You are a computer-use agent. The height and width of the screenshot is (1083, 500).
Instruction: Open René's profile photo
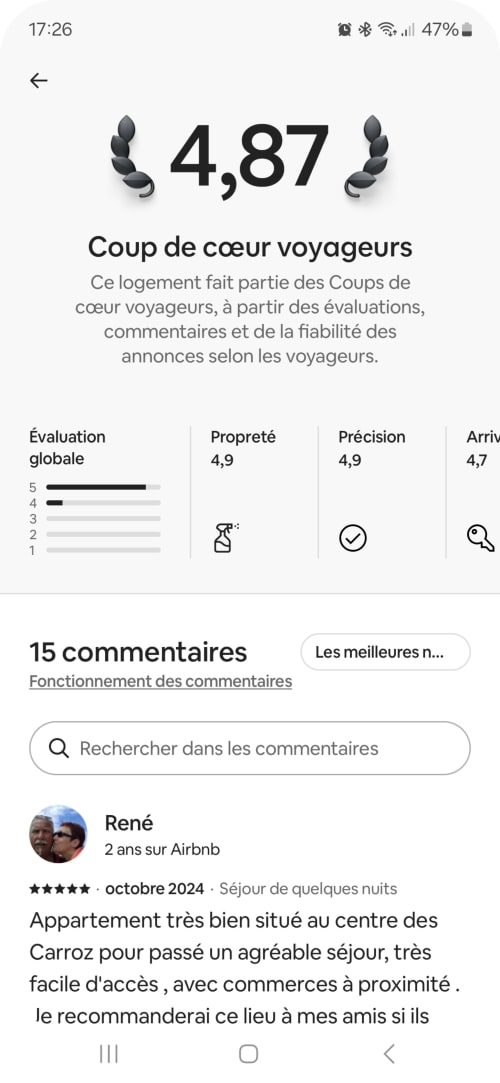pyautogui.click(x=58, y=834)
